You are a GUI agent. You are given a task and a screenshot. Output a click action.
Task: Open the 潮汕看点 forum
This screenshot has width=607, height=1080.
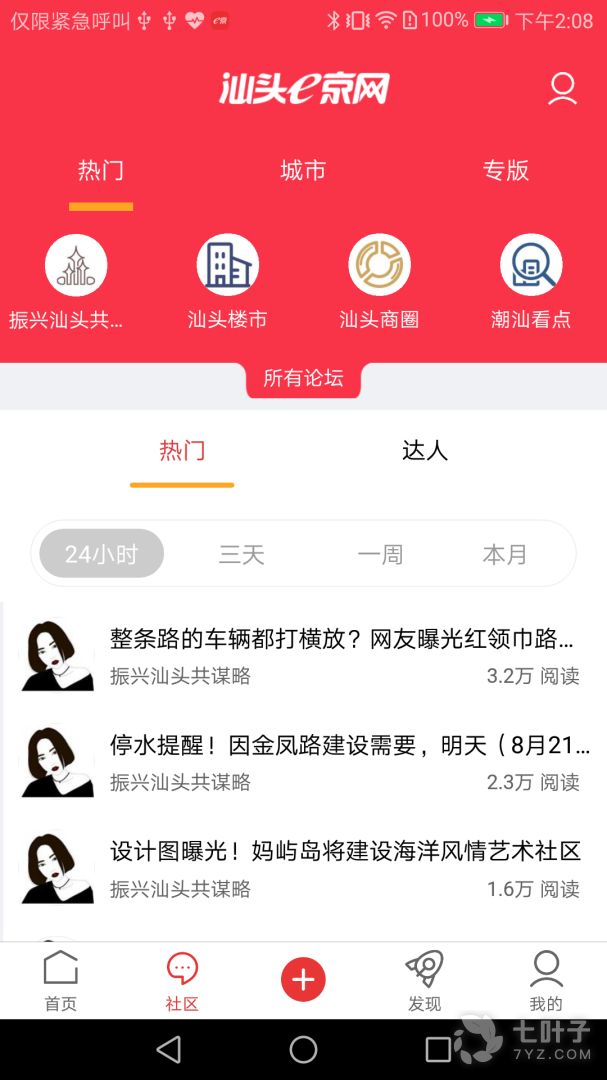(531, 266)
